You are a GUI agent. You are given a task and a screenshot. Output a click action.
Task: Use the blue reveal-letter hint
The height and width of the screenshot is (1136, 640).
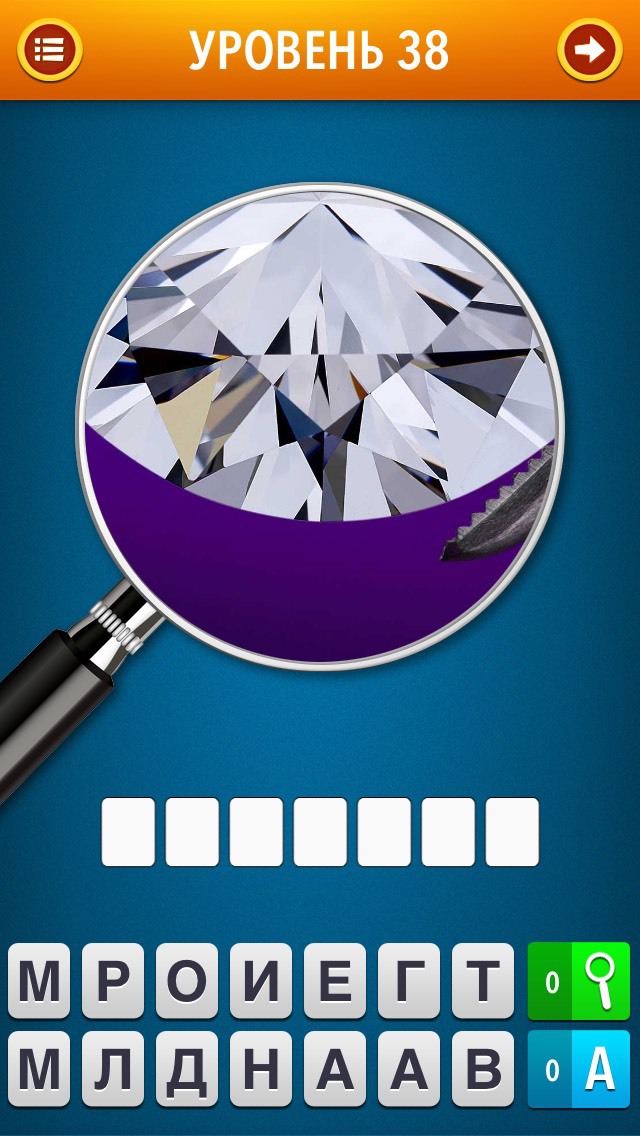coord(579,1069)
